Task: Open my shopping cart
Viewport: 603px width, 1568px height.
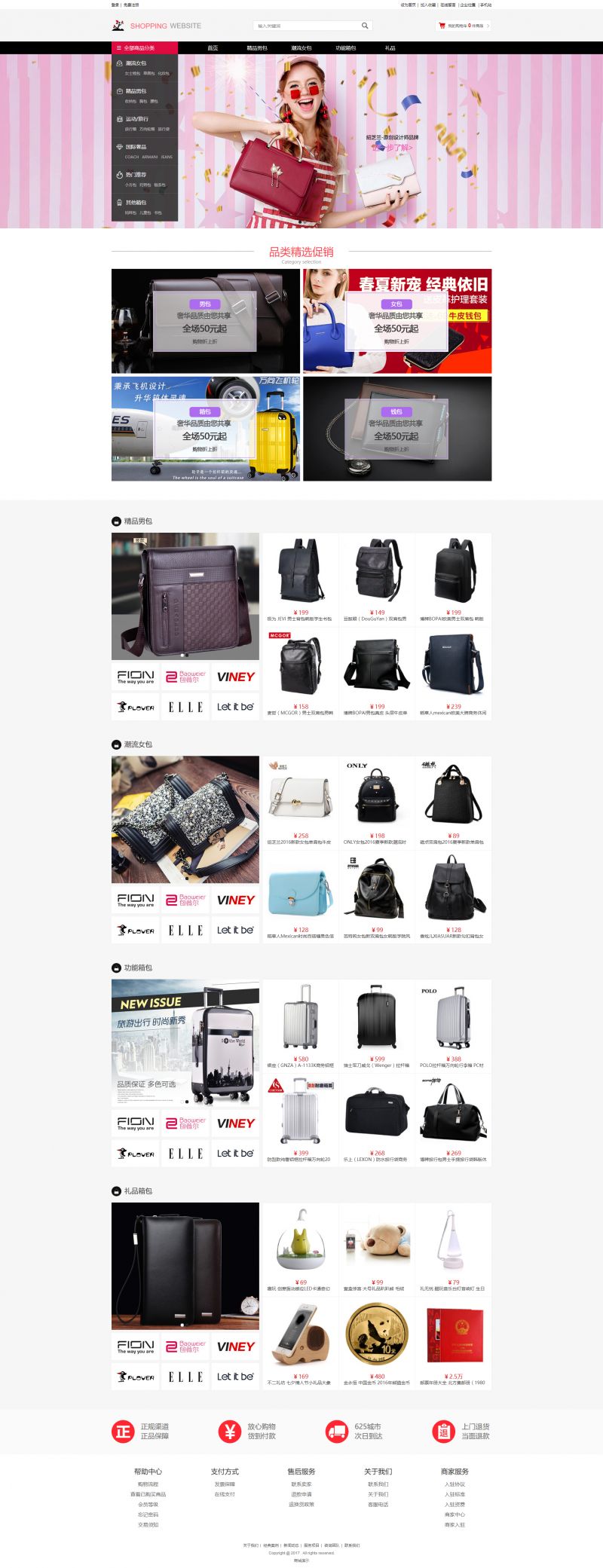Action: (x=463, y=26)
